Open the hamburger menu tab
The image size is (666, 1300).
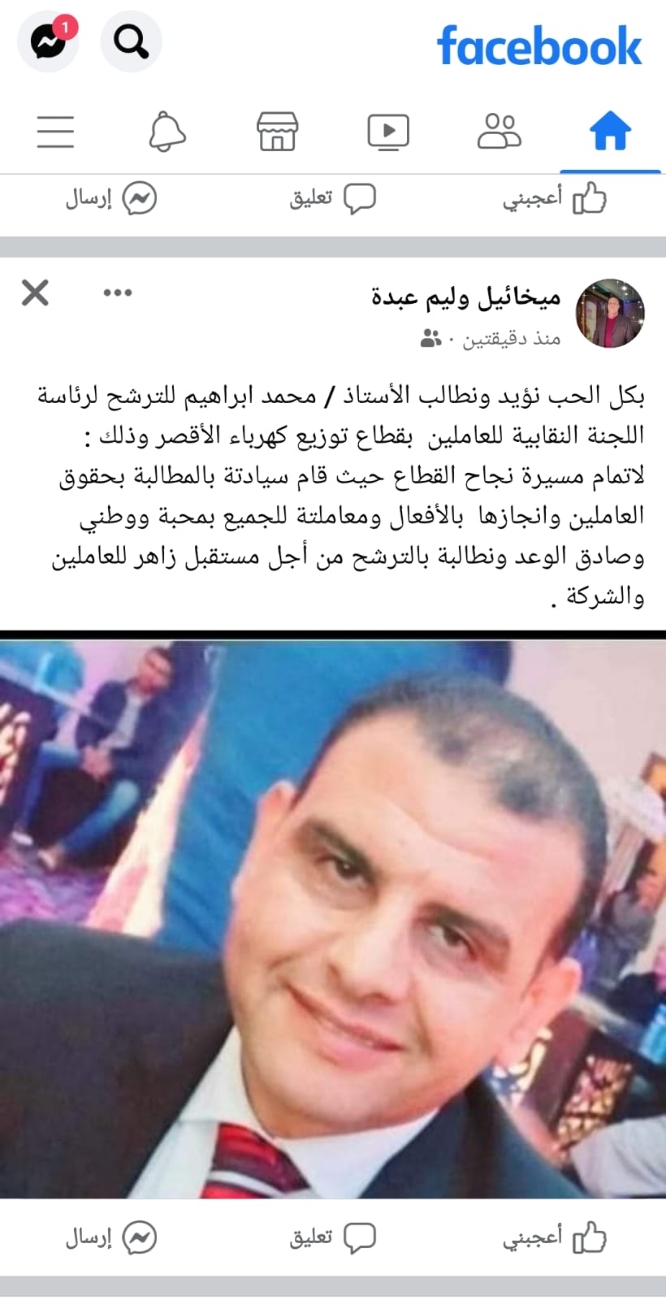[56, 131]
